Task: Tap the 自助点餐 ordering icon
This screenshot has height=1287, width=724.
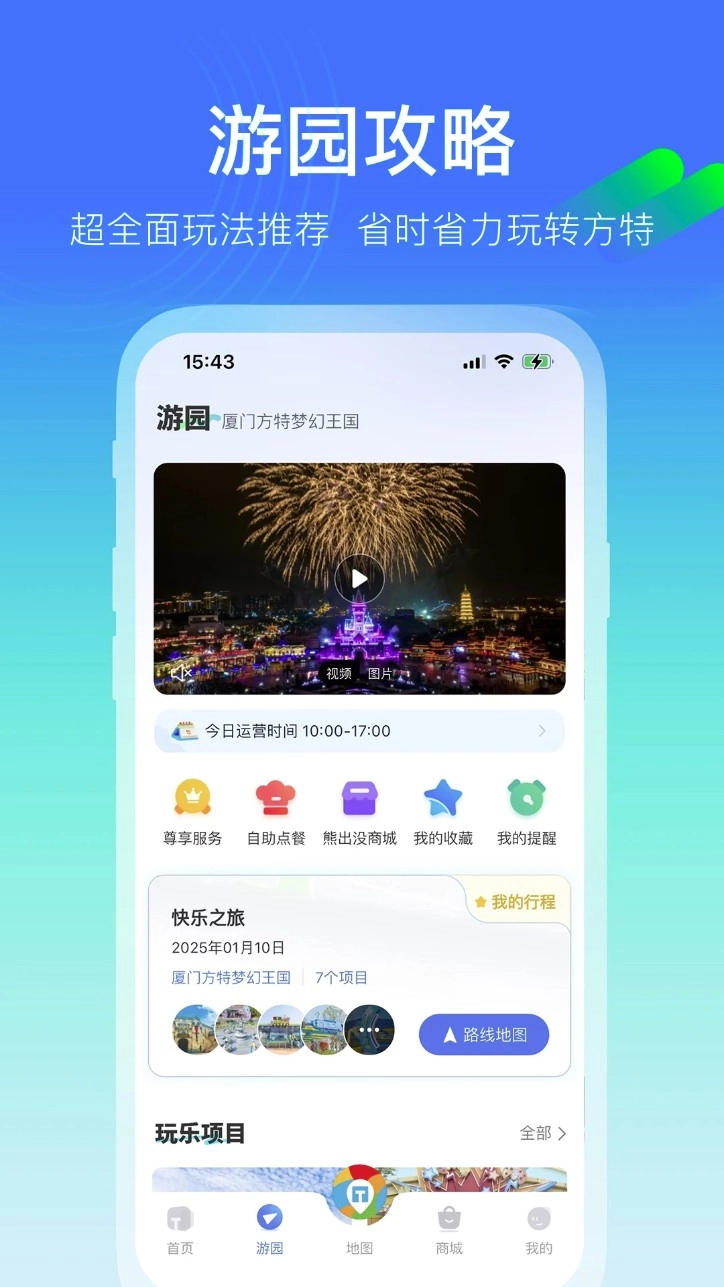Action: click(275, 800)
